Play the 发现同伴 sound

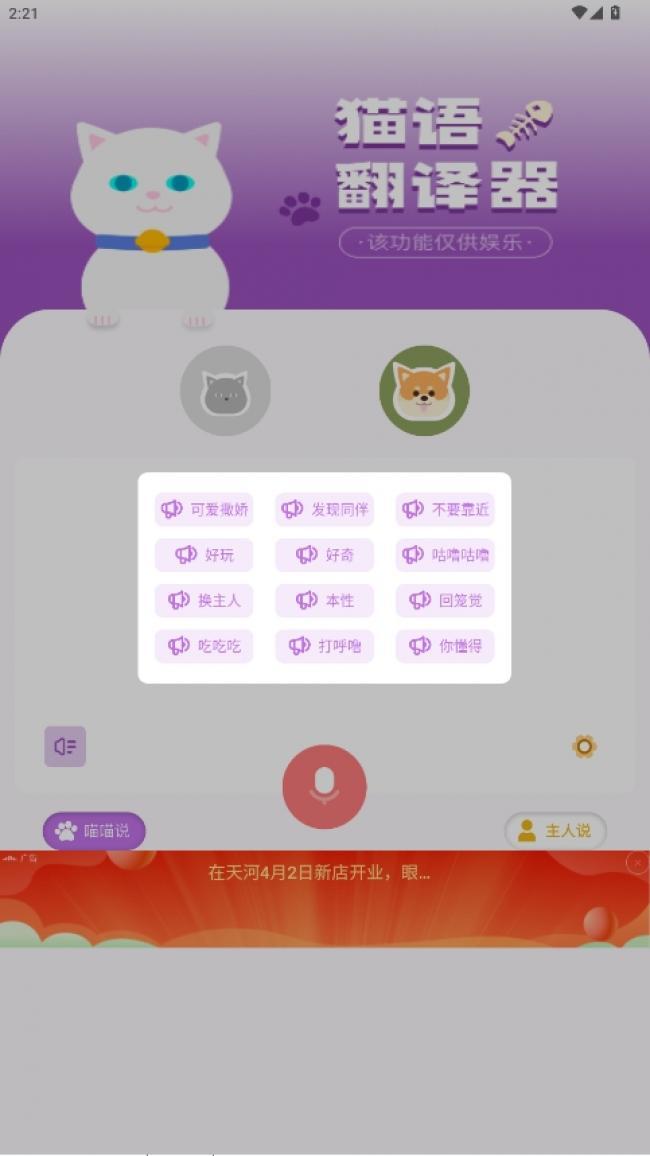[324, 509]
